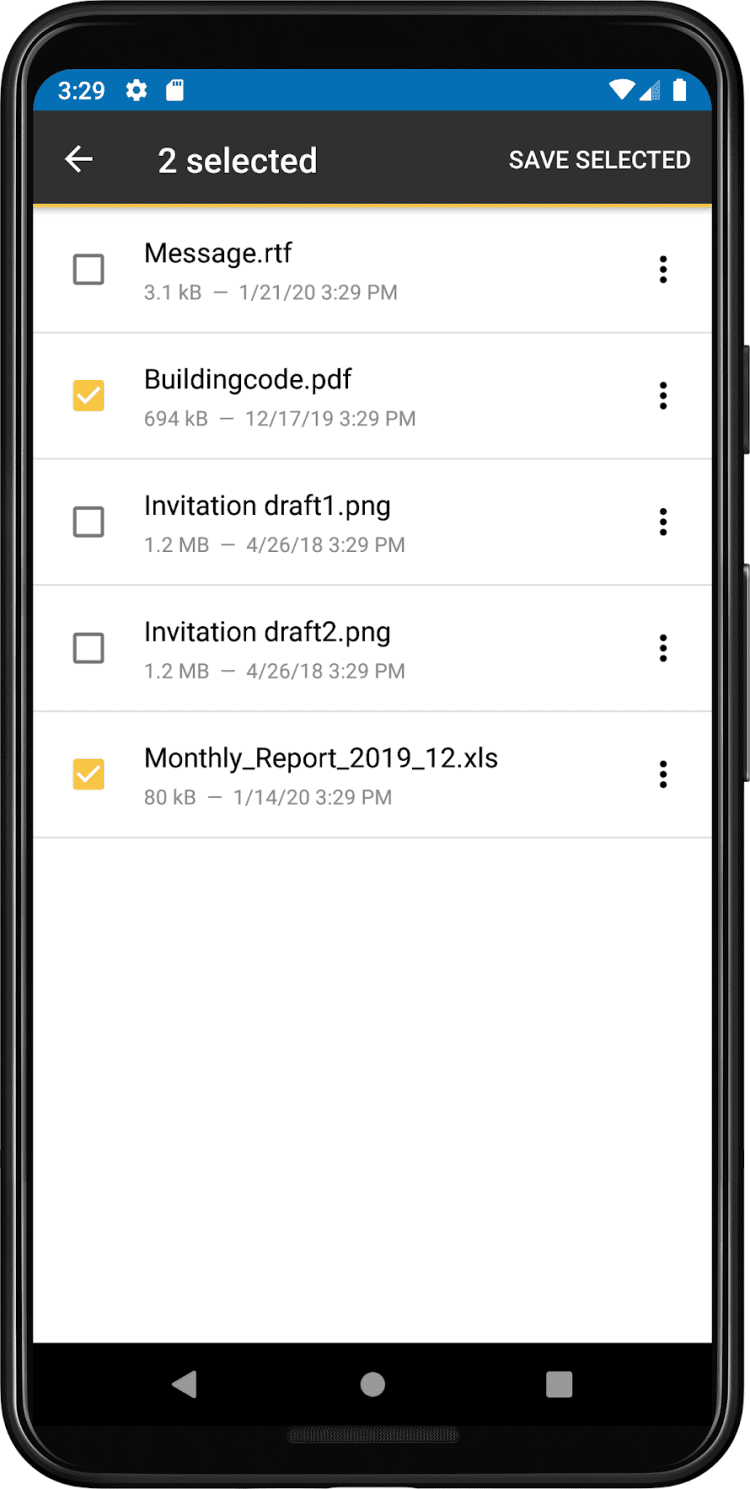Uncheck the Buildingcode.pdf checkbox
This screenshot has width=750, height=1489.
pos(89,396)
